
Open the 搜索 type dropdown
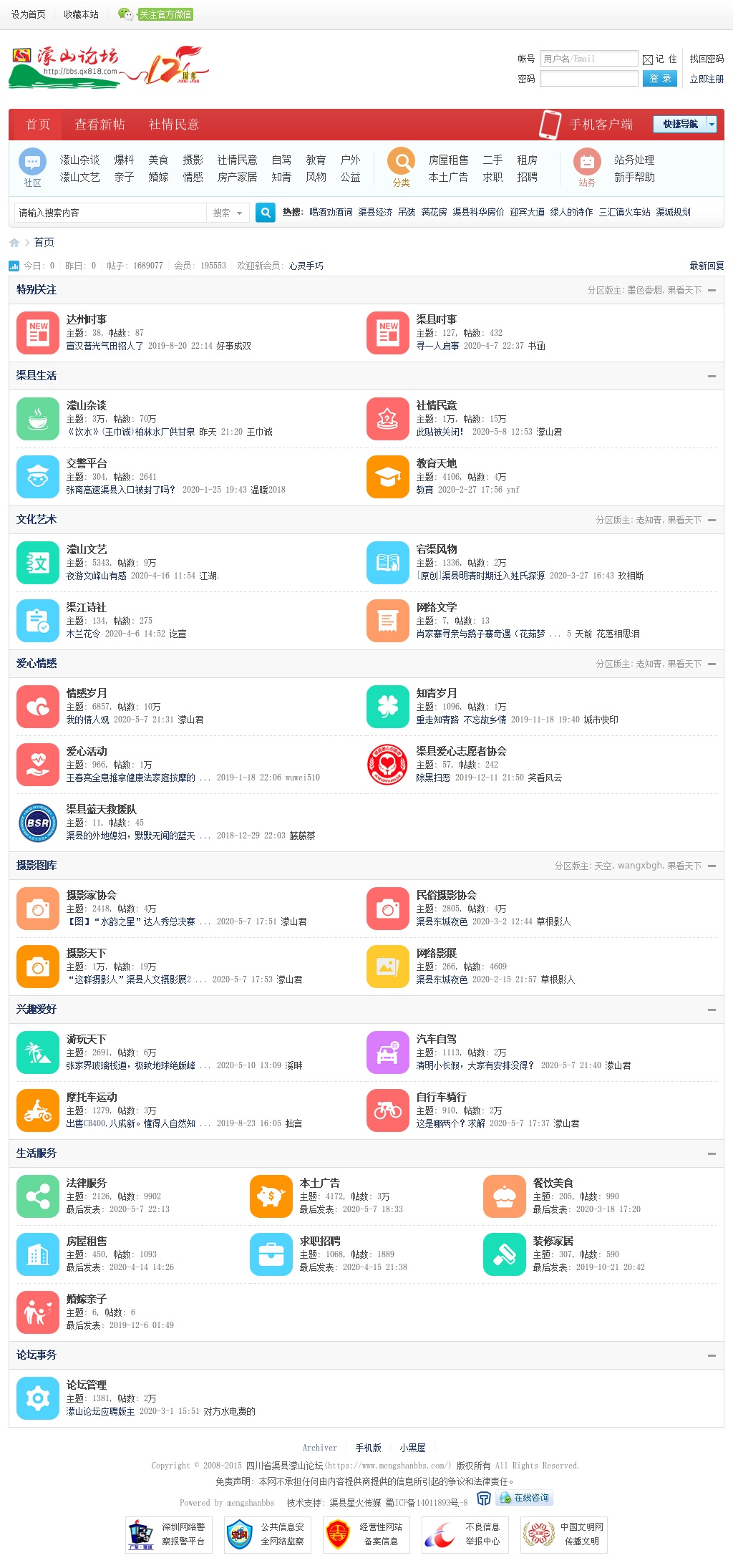(227, 213)
